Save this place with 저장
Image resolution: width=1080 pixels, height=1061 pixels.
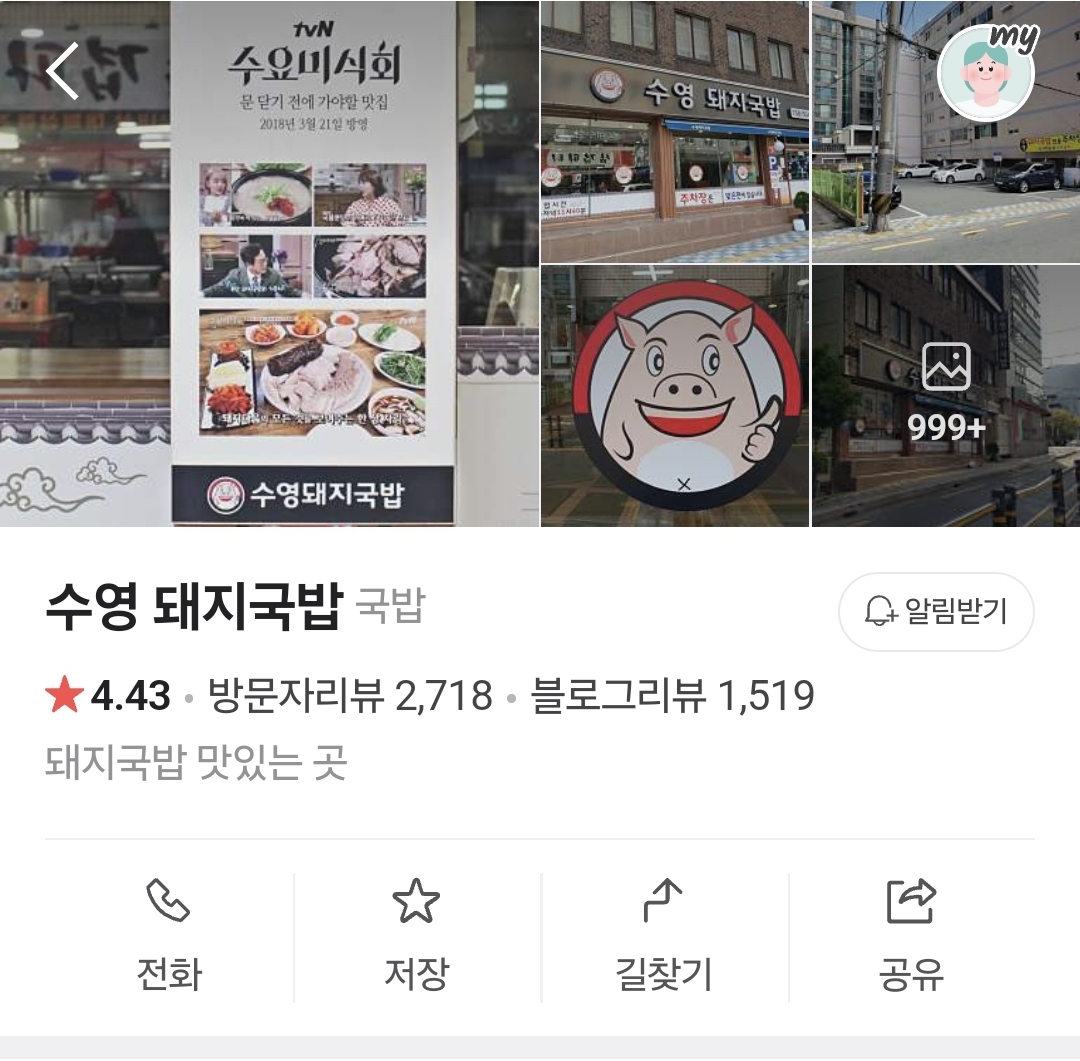(x=416, y=936)
